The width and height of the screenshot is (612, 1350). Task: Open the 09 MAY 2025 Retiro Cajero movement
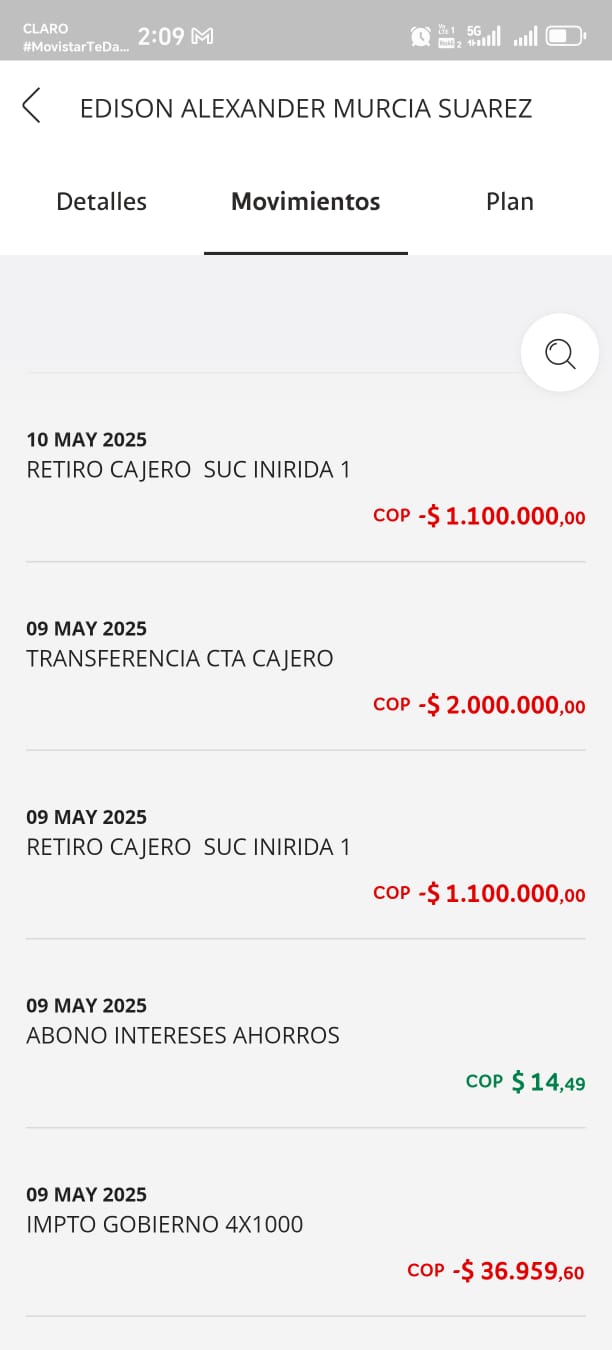[x=305, y=856]
